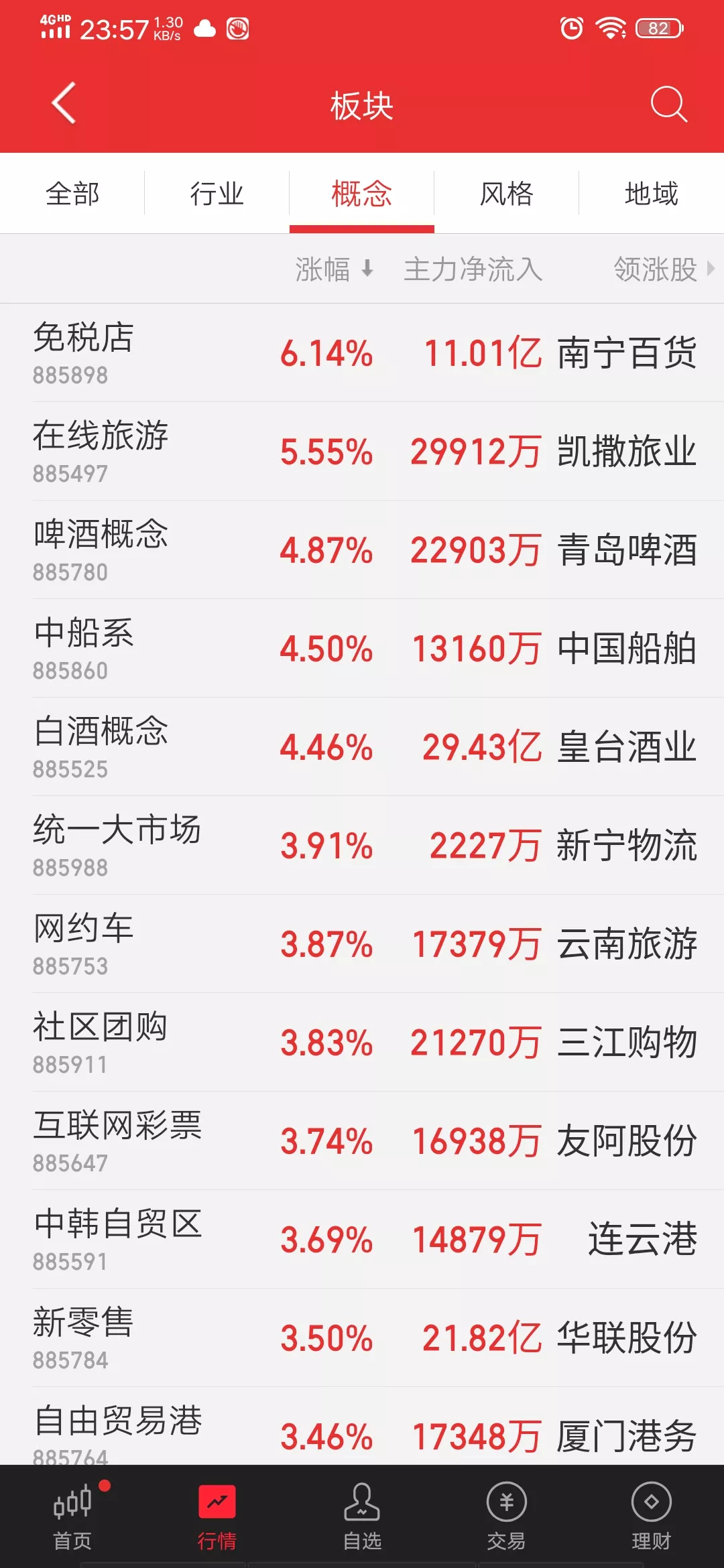Image resolution: width=724 pixels, height=1568 pixels.
Task: Select the 地域 tab
Action: pos(651,194)
